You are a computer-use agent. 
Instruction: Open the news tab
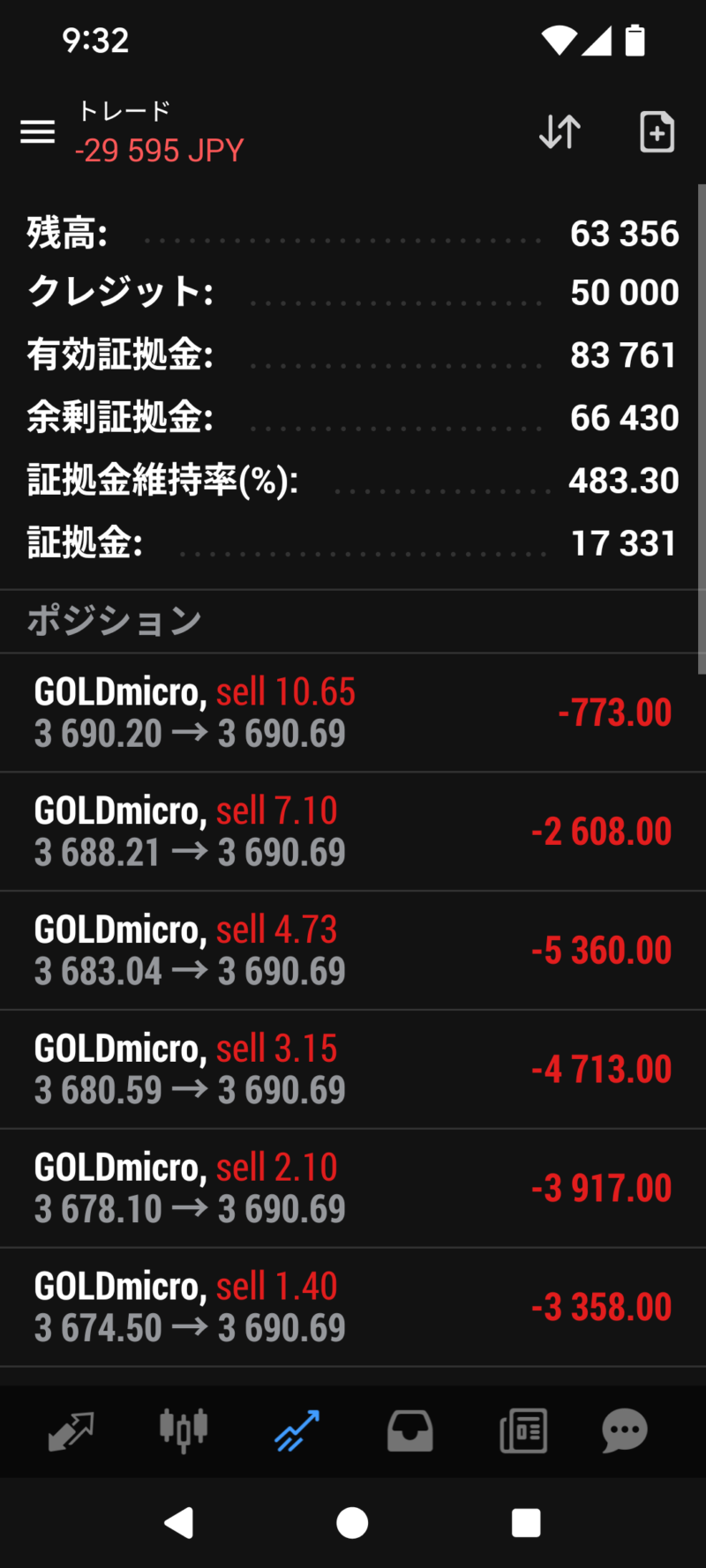pos(522,1430)
